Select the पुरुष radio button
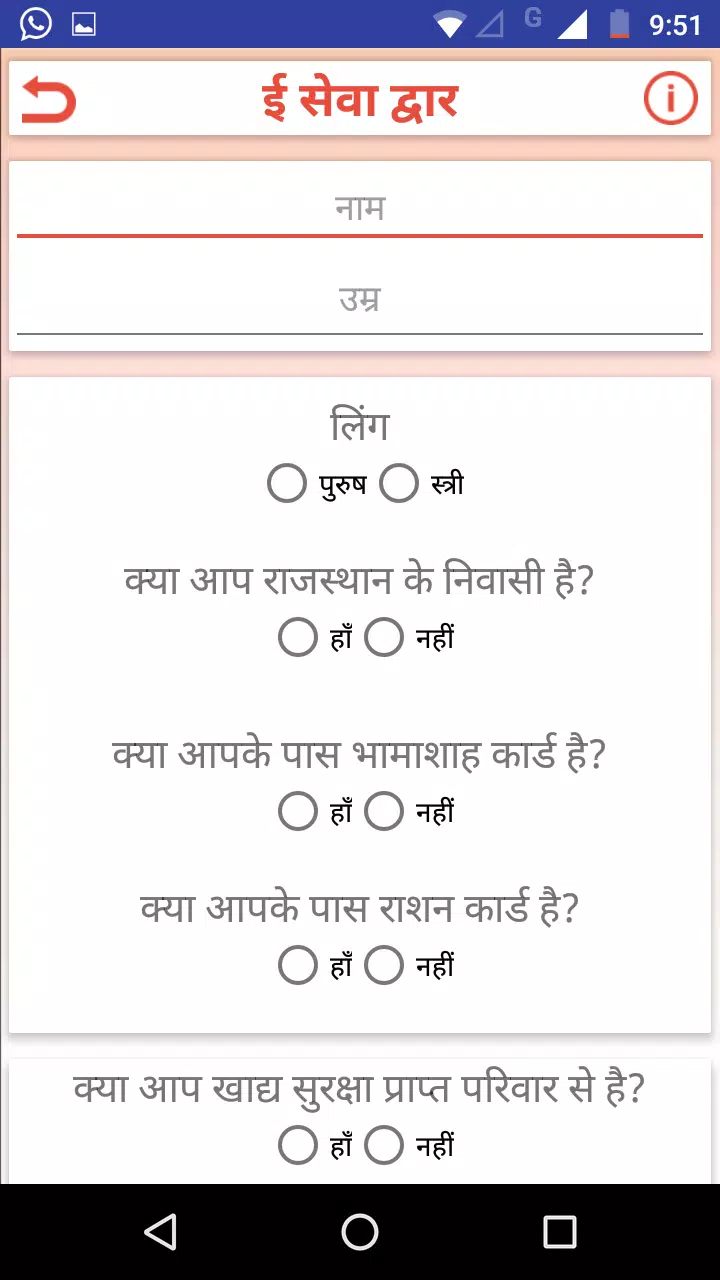720x1280 pixels. 286,483
